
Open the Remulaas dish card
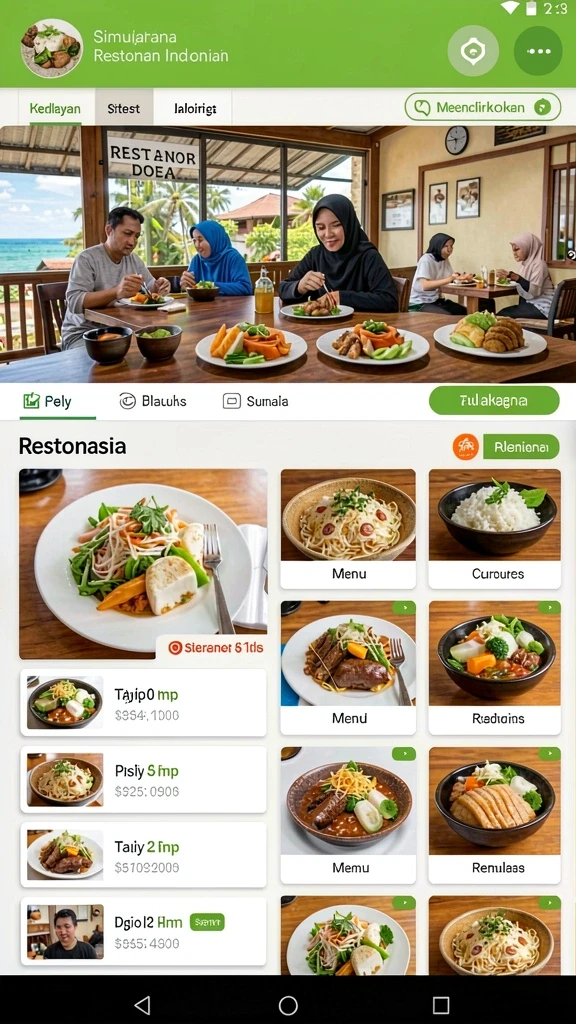click(x=494, y=816)
